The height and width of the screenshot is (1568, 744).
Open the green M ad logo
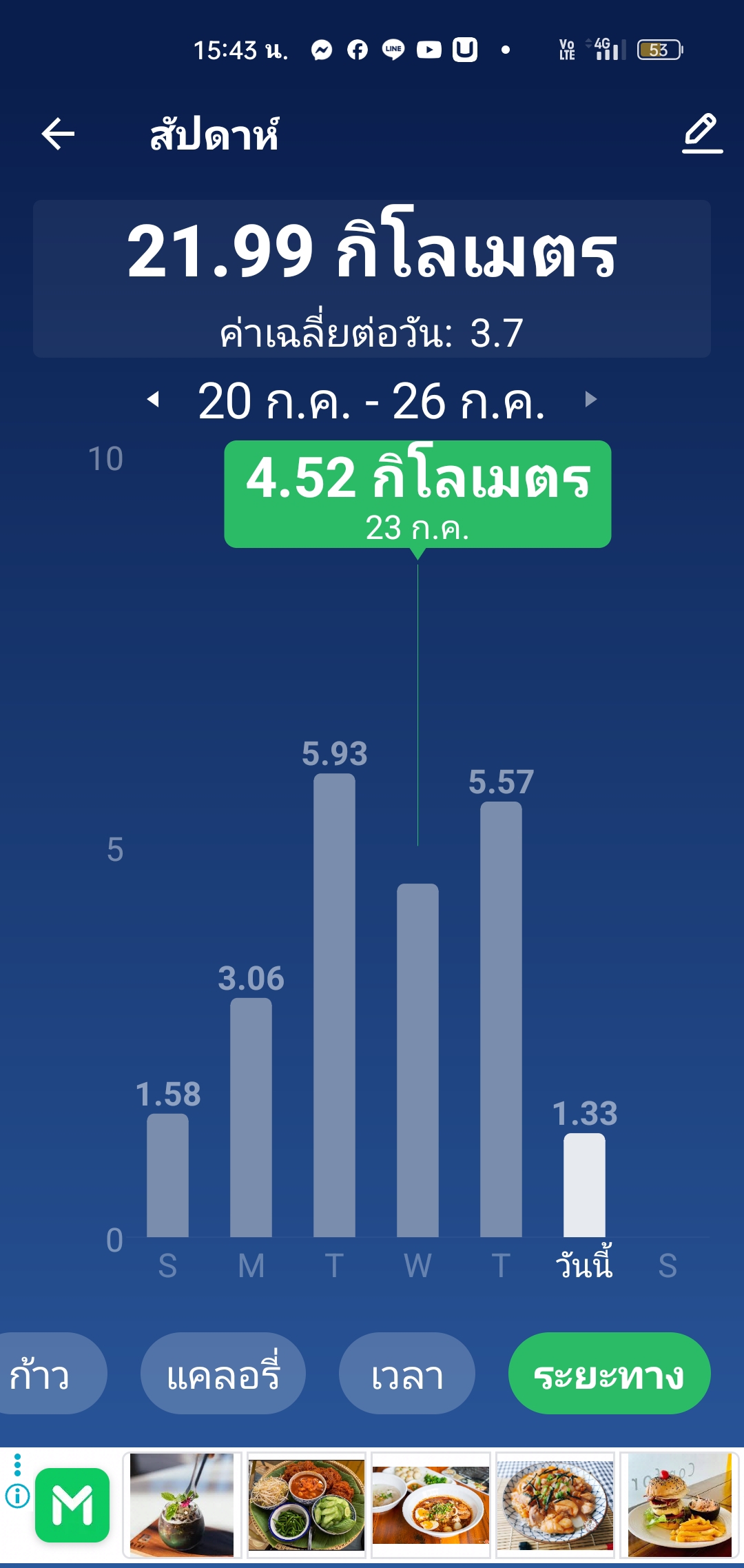(72, 1505)
